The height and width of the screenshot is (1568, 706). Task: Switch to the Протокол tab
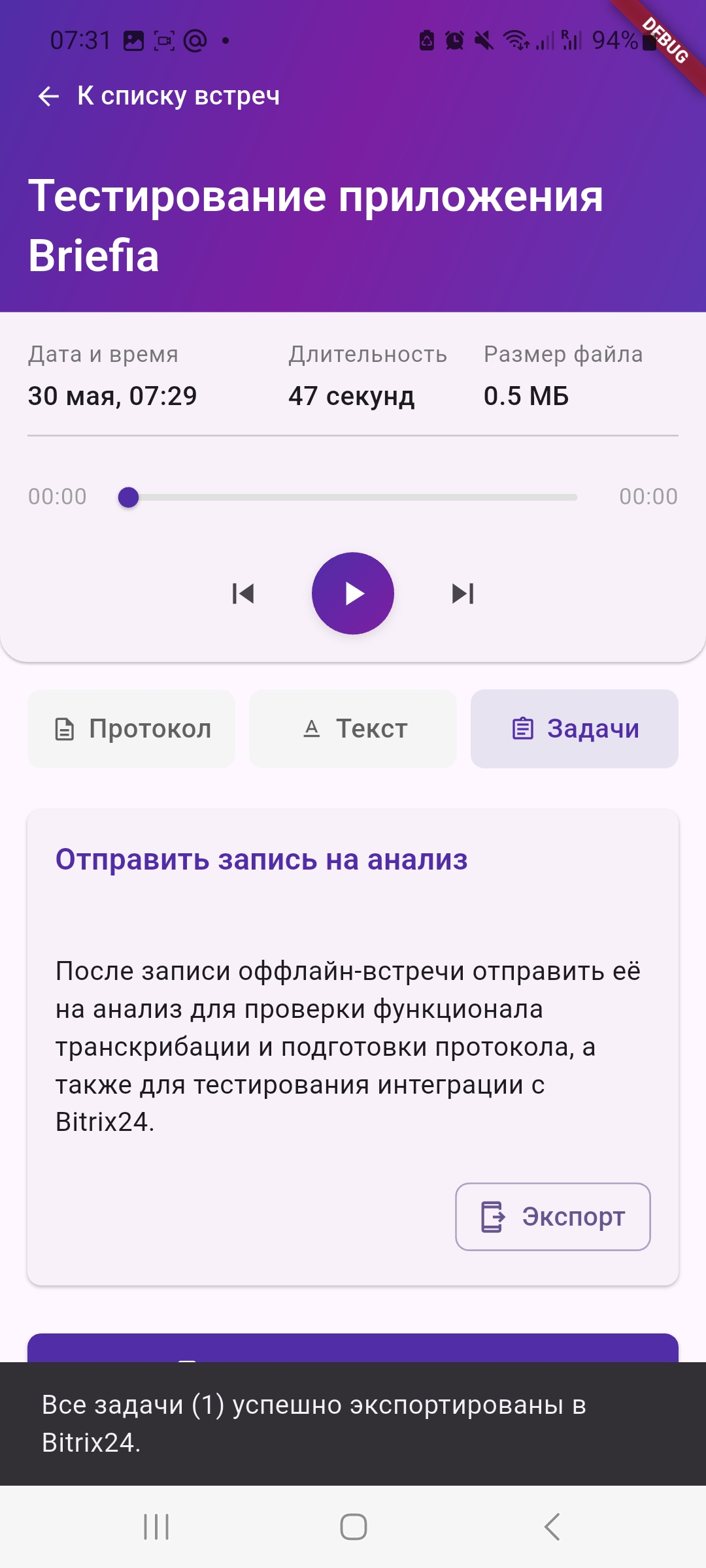tap(131, 728)
